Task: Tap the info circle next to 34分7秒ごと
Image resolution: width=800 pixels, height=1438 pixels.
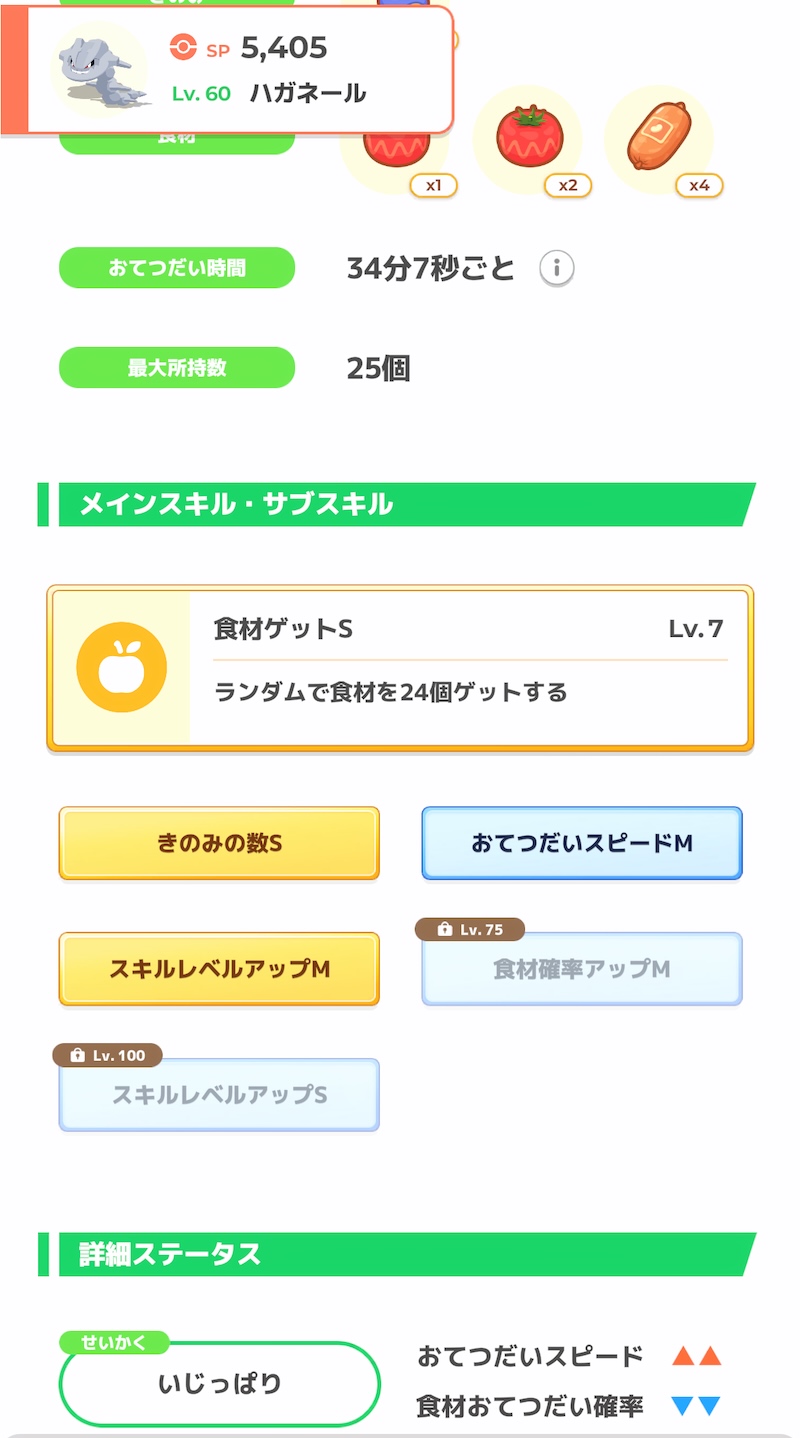Action: point(556,267)
